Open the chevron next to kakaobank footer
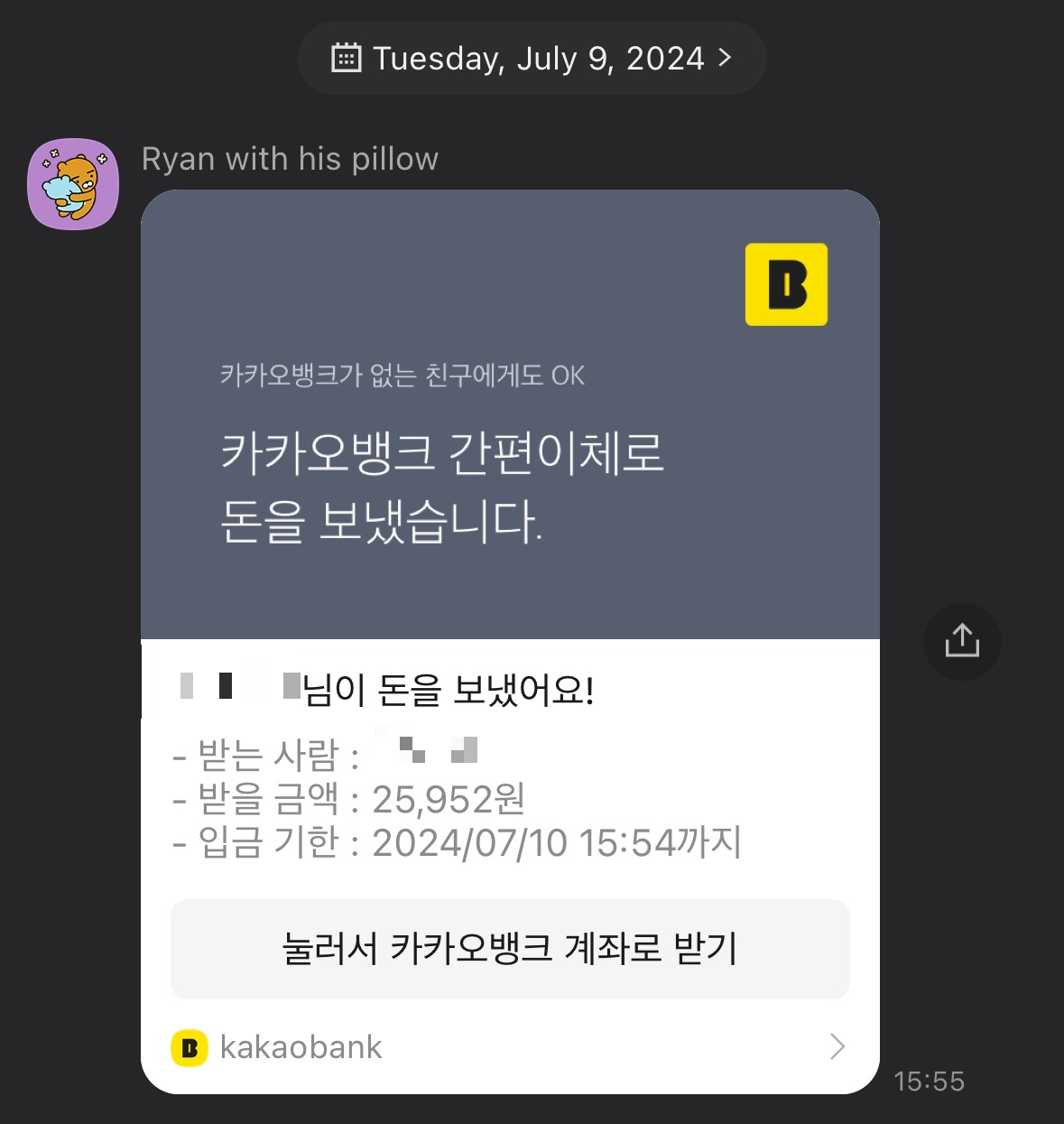The width and height of the screenshot is (1064, 1124). pyautogui.click(x=837, y=1046)
